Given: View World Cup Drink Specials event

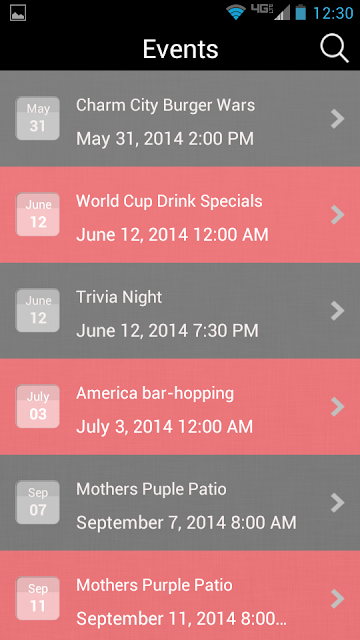Looking at the screenshot, I should 180,215.
